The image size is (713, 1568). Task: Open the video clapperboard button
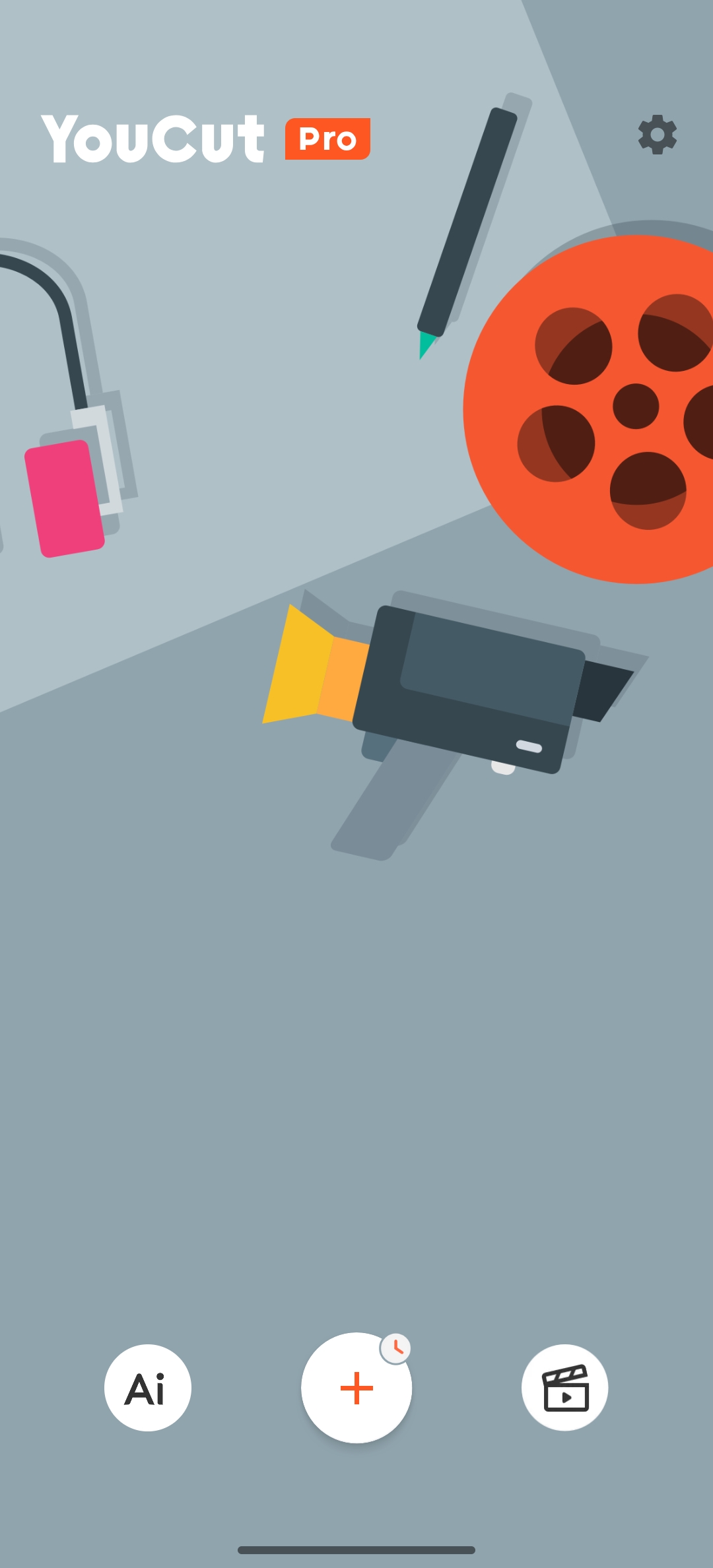[564, 1387]
